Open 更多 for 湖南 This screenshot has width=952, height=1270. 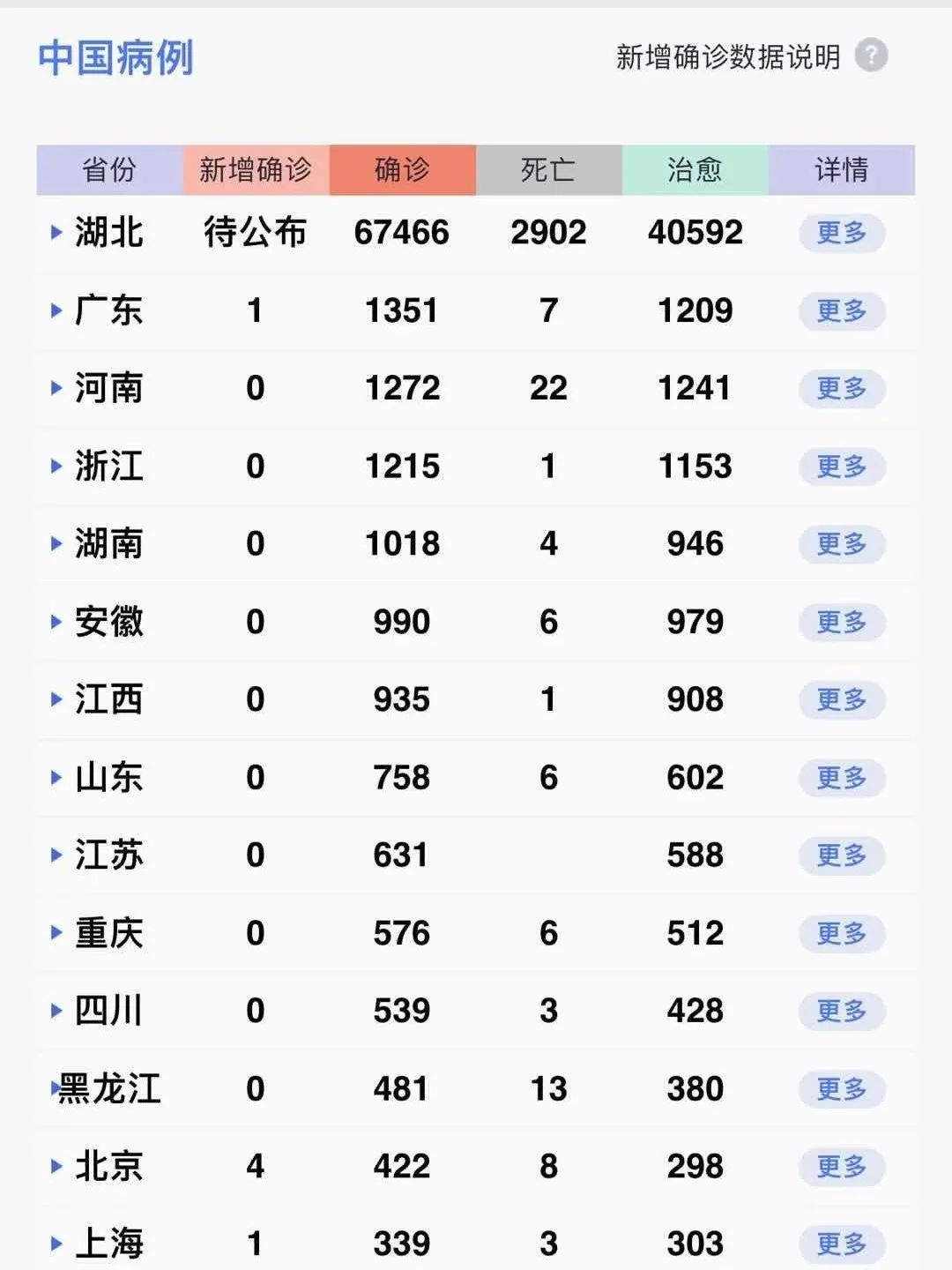coord(841,544)
